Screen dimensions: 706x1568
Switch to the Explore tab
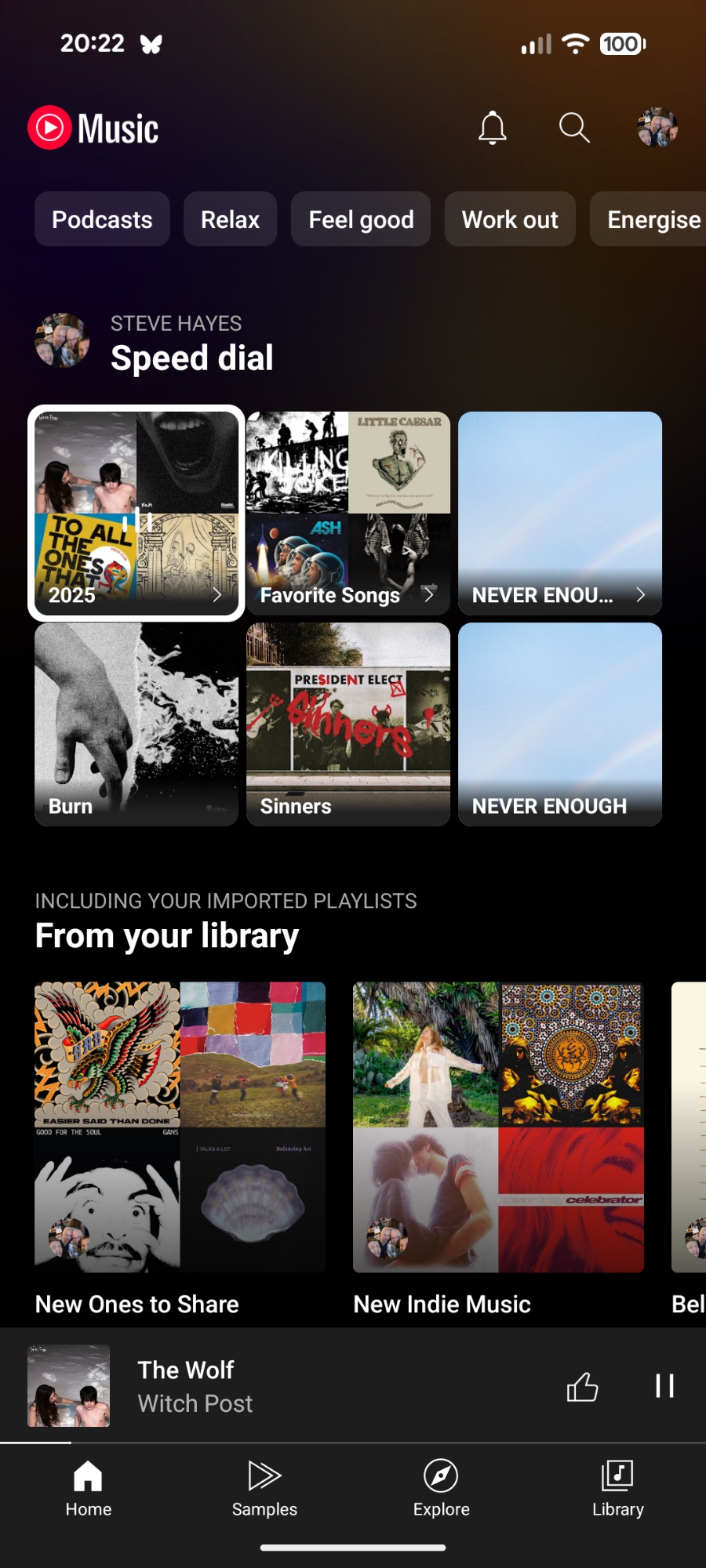pyautogui.click(x=441, y=1488)
